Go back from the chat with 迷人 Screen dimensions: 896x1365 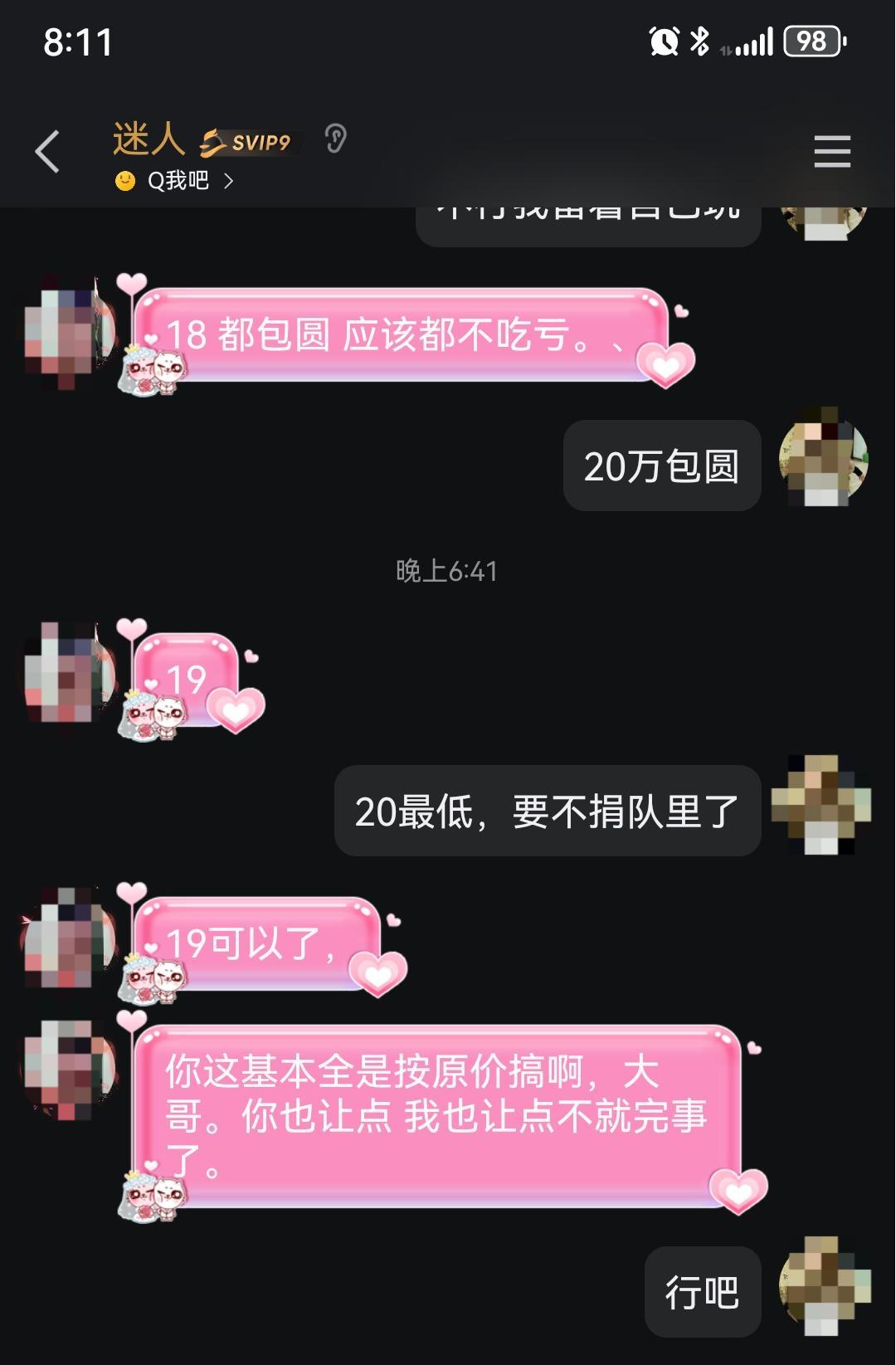tap(47, 152)
